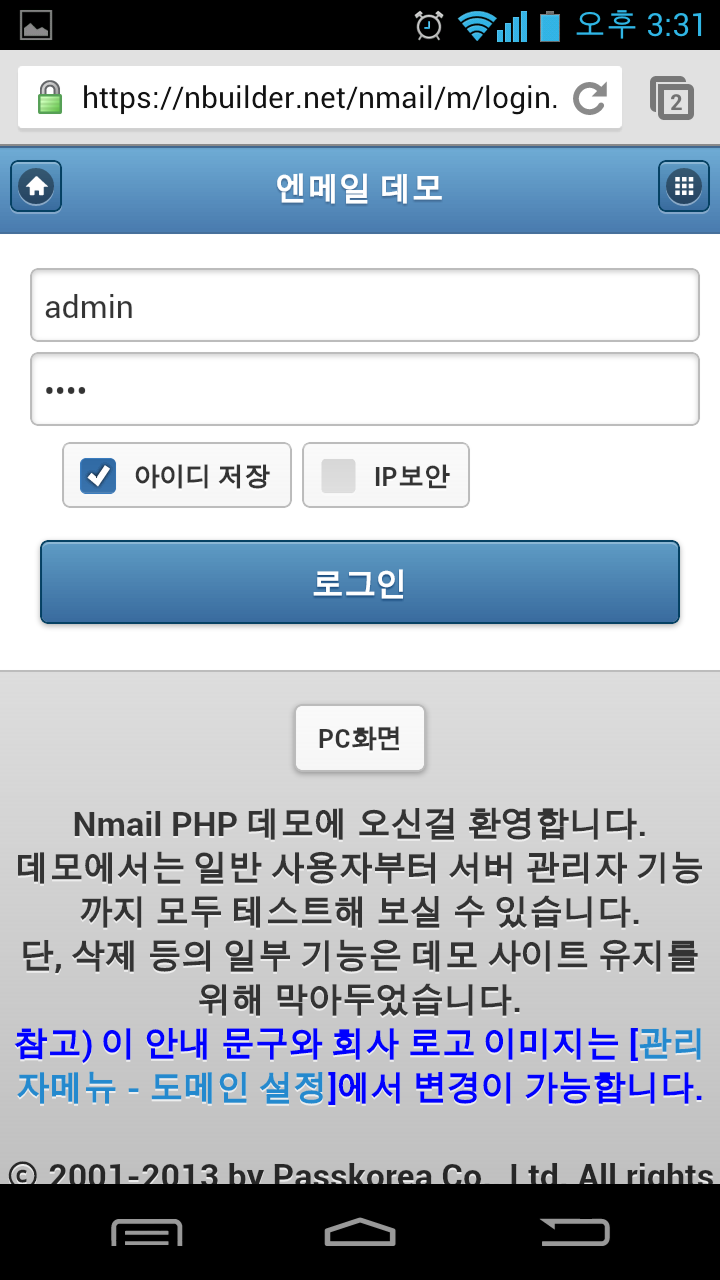Open the grid menu icon

(684, 186)
